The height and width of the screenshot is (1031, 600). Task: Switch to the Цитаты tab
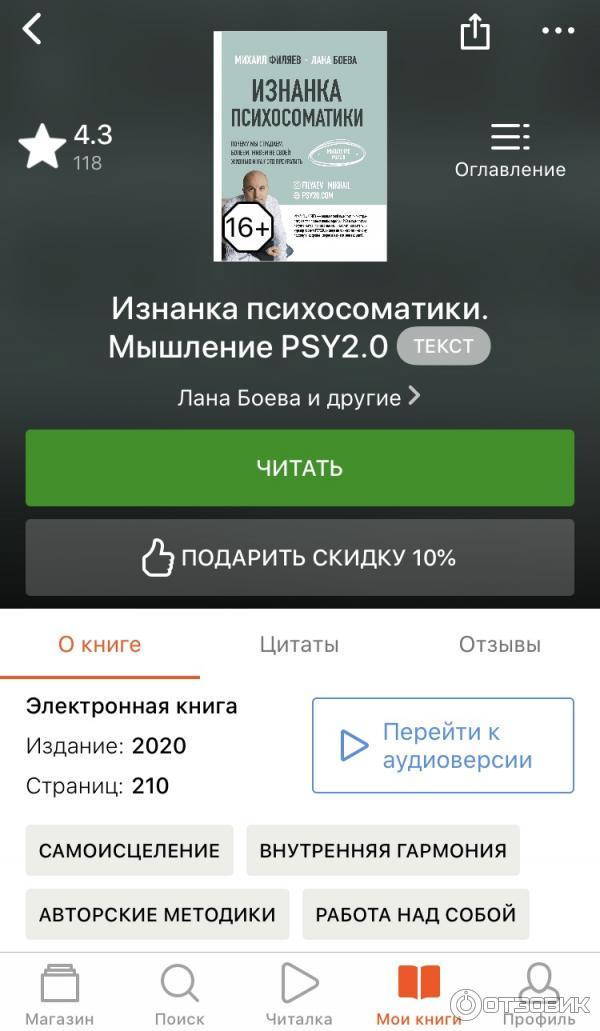[299, 645]
